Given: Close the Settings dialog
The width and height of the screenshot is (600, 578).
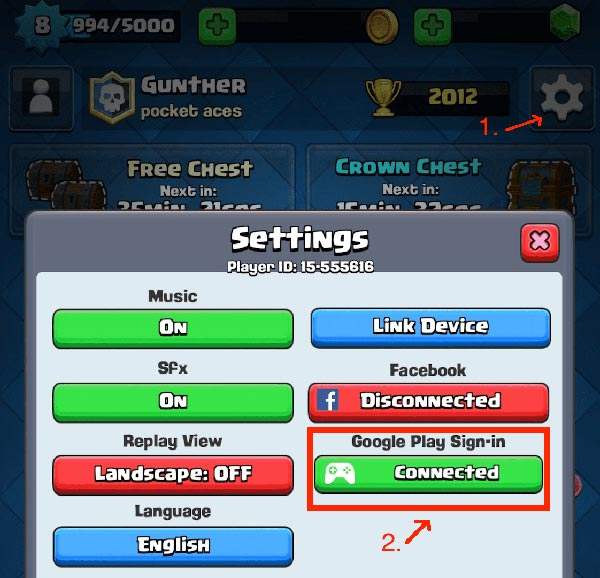Looking at the screenshot, I should click(x=539, y=241).
